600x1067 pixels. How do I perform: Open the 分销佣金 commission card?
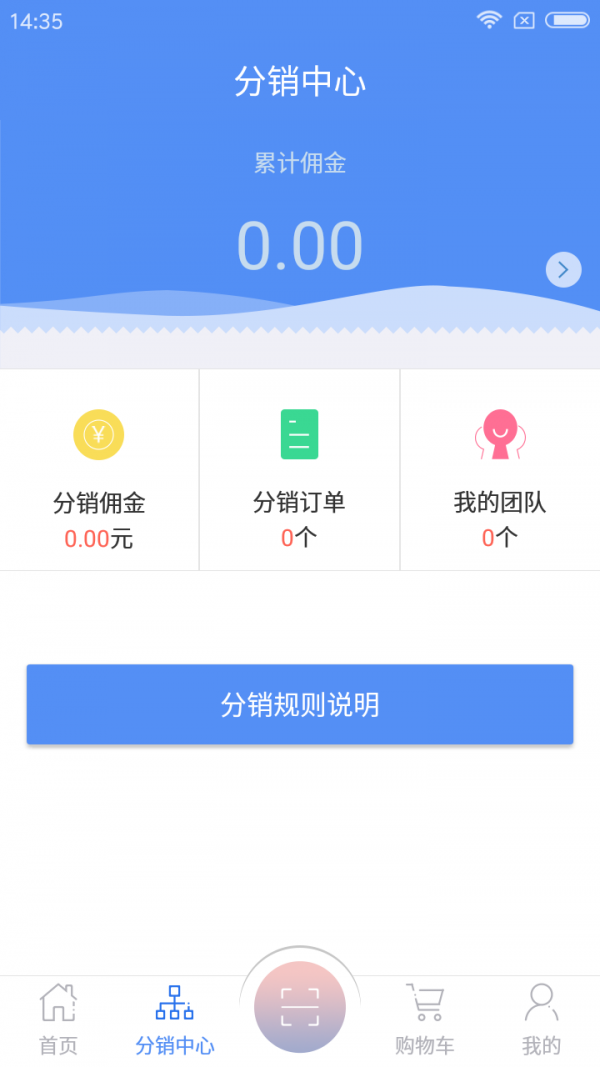pos(99,470)
